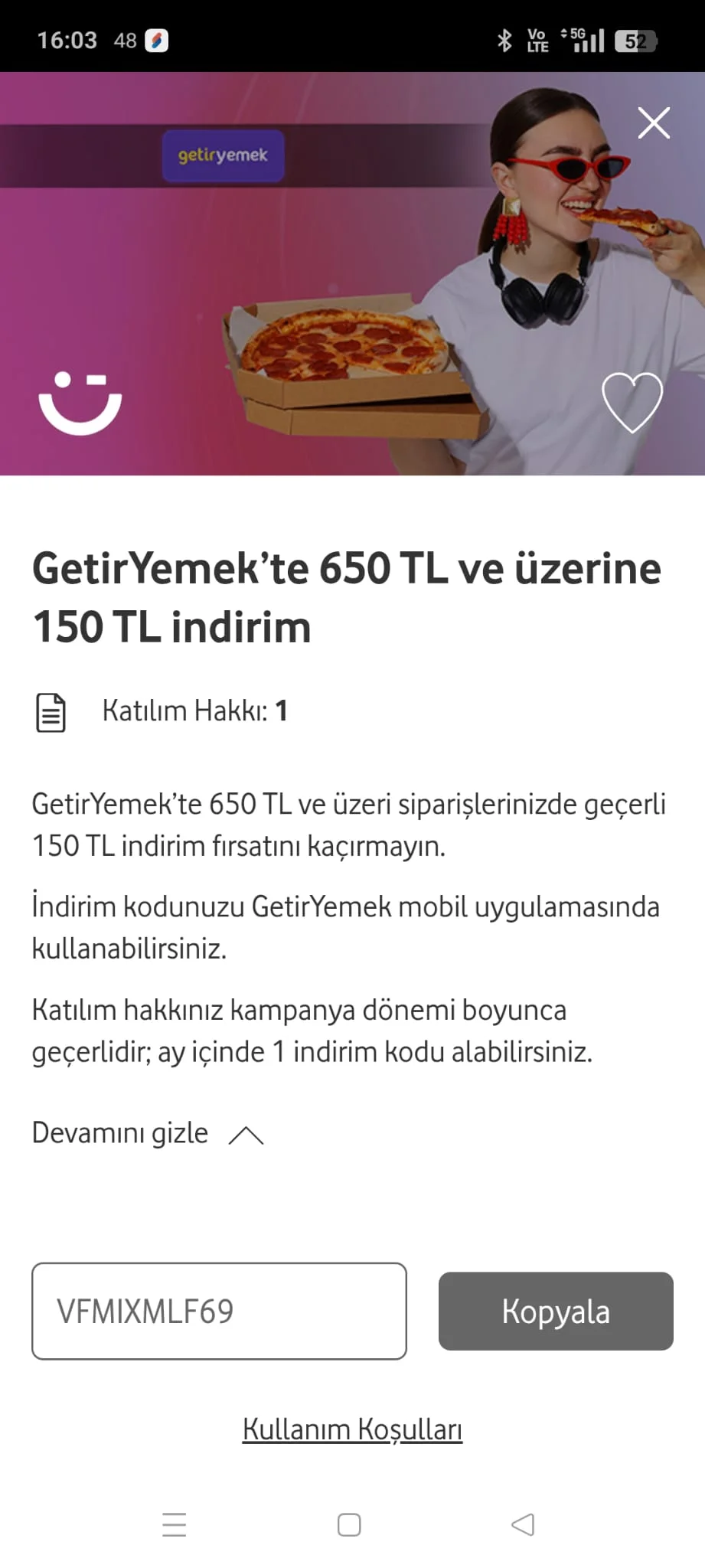Tap the GetirYemek campaign title
705x1568 pixels.
[346, 597]
